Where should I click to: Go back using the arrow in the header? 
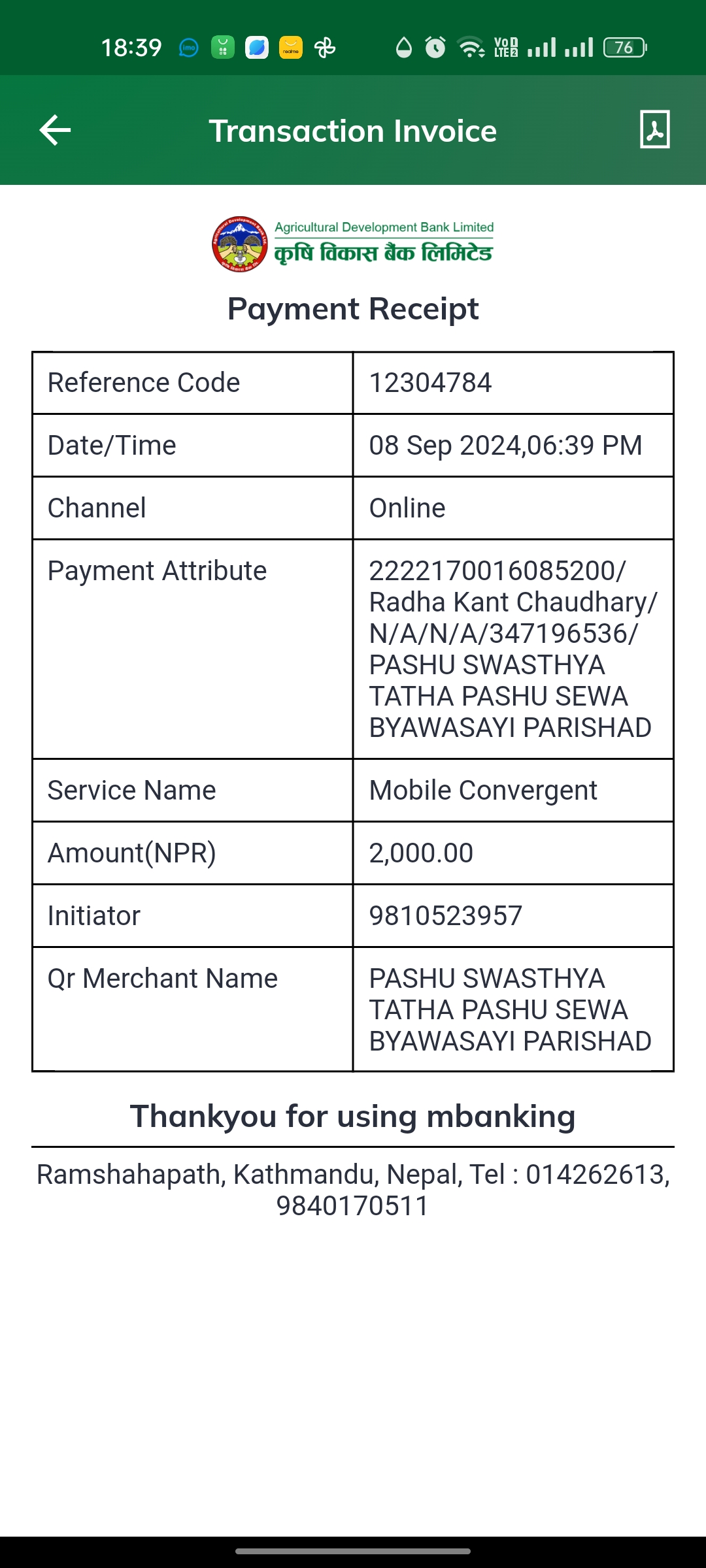(56, 130)
